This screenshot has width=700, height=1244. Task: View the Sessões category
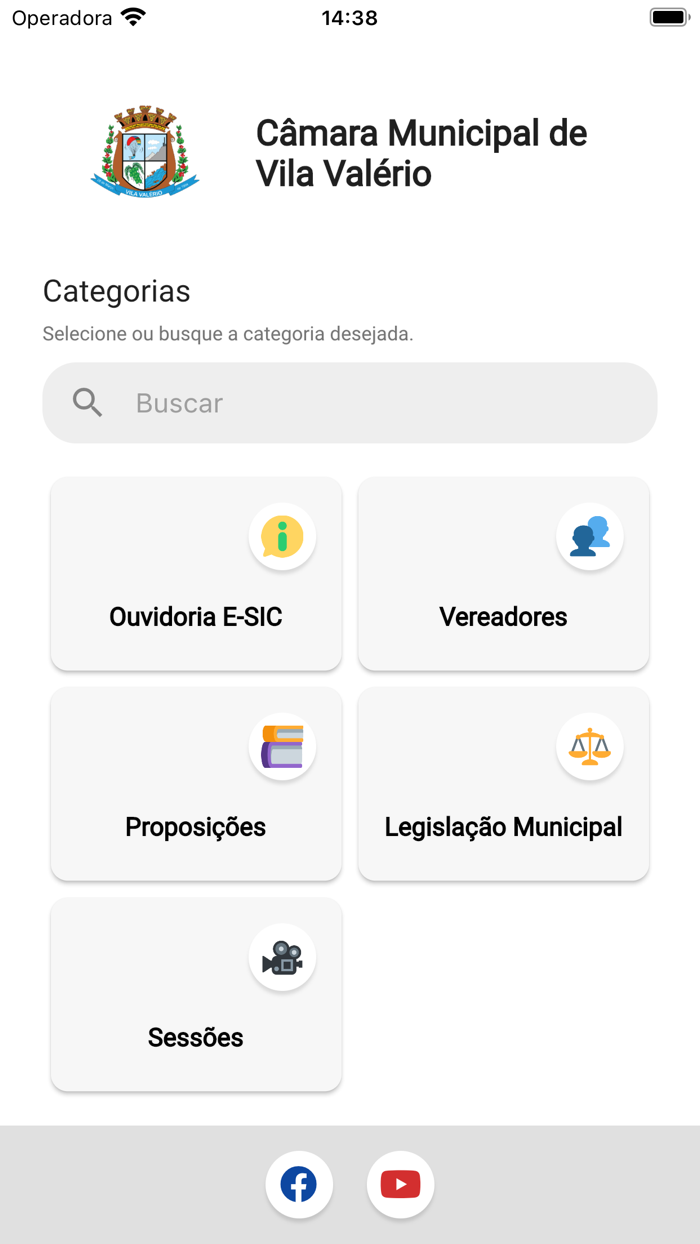[x=196, y=994]
